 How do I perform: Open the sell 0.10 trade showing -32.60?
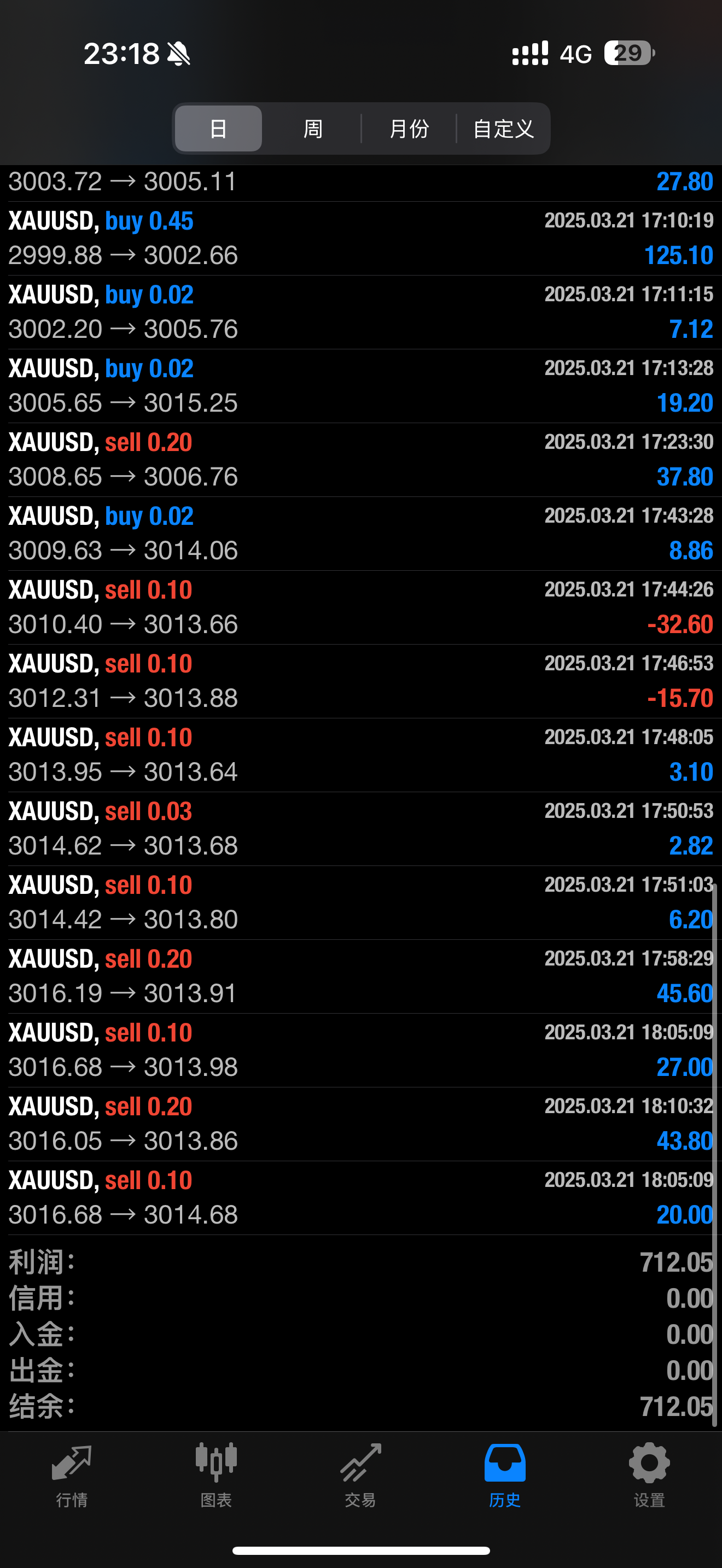point(360,607)
